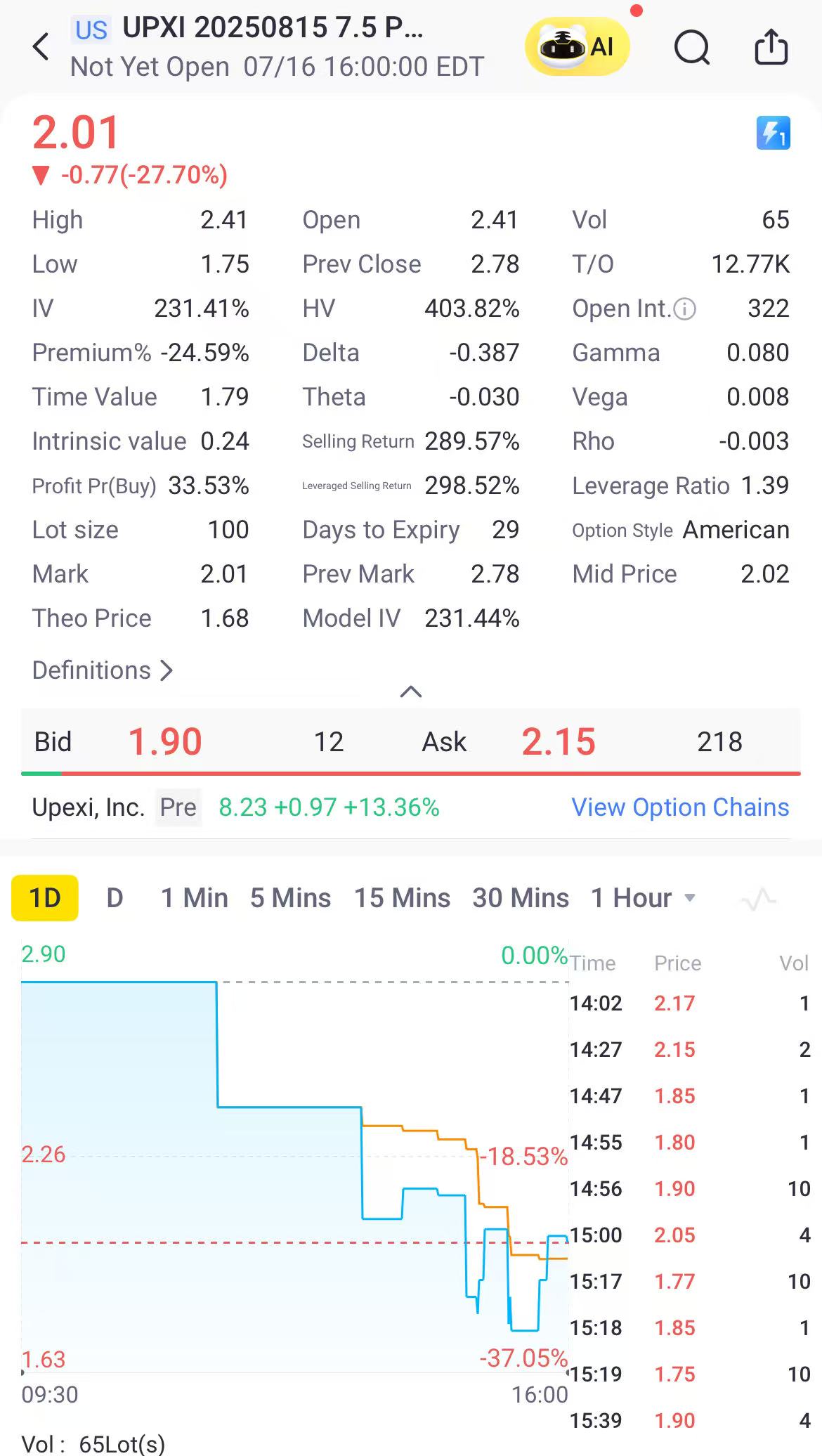
Task: Switch chart to 5 Mins
Action: click(x=290, y=898)
